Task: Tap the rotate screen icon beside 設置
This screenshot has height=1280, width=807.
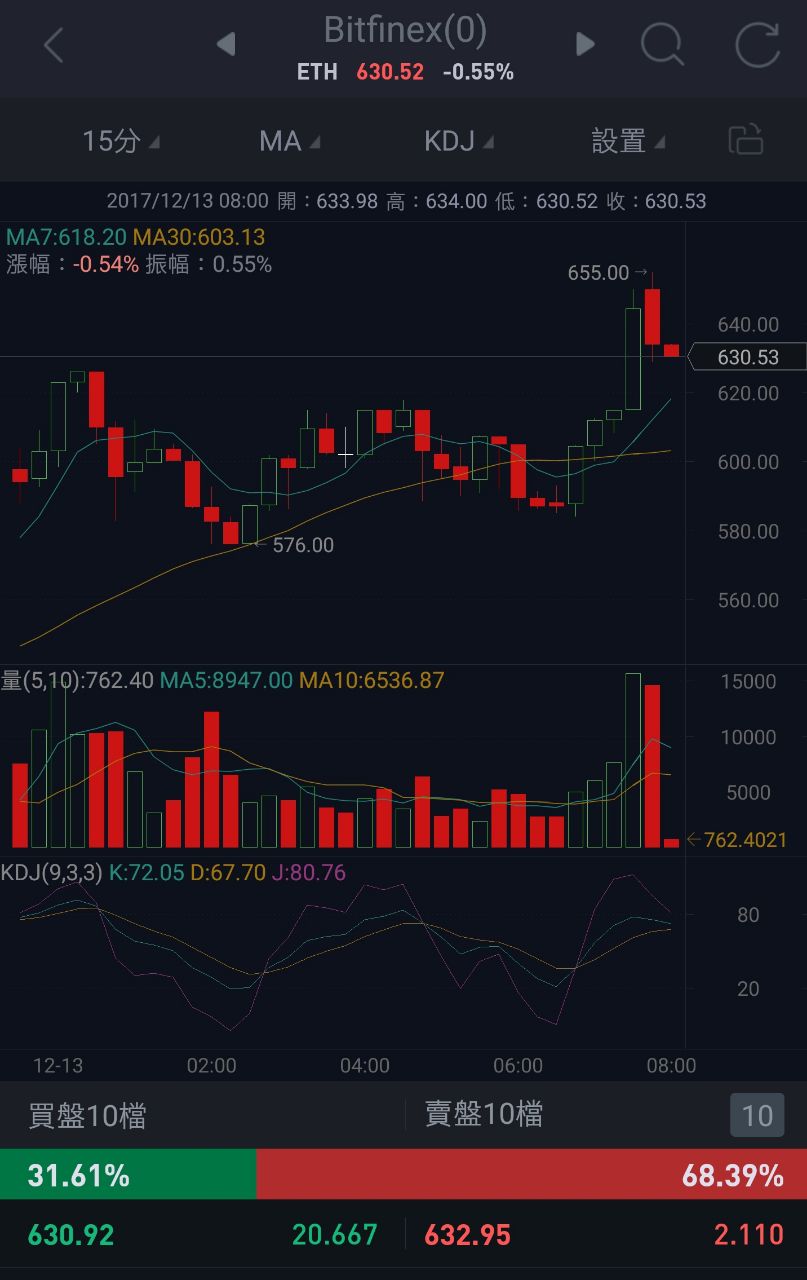Action: coord(746,139)
